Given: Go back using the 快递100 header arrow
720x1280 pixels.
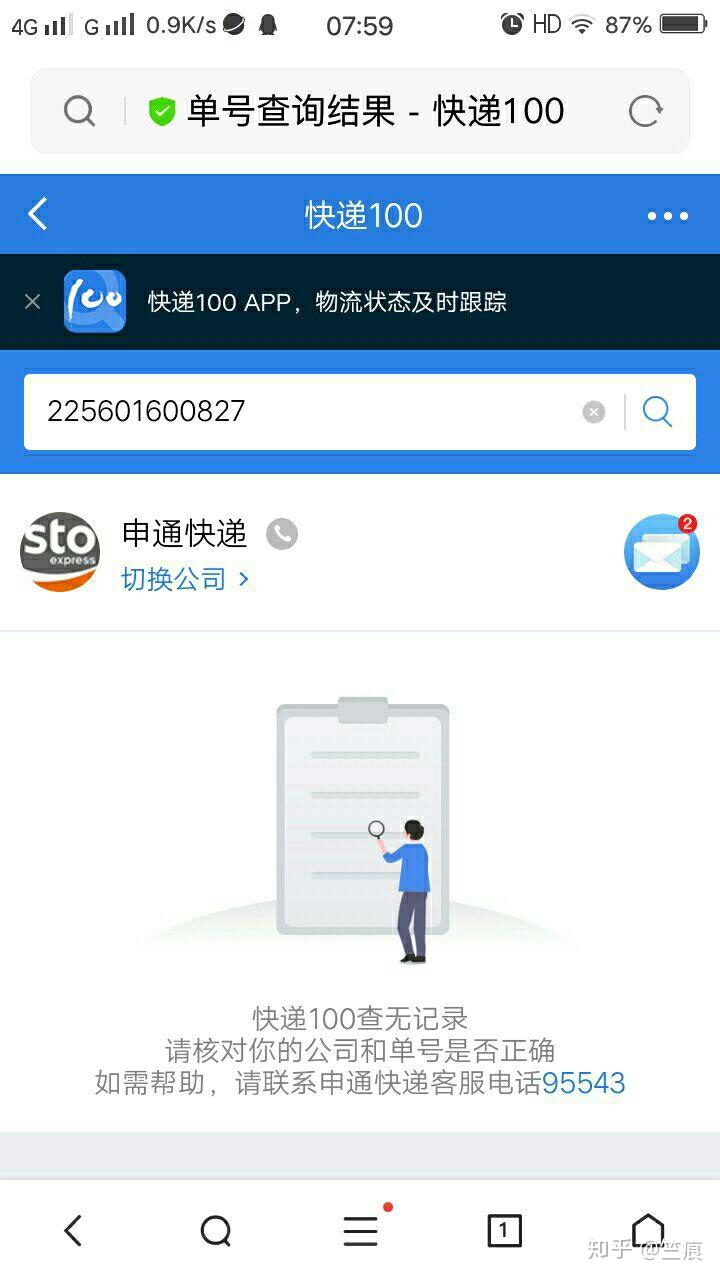Looking at the screenshot, I should tap(38, 214).
